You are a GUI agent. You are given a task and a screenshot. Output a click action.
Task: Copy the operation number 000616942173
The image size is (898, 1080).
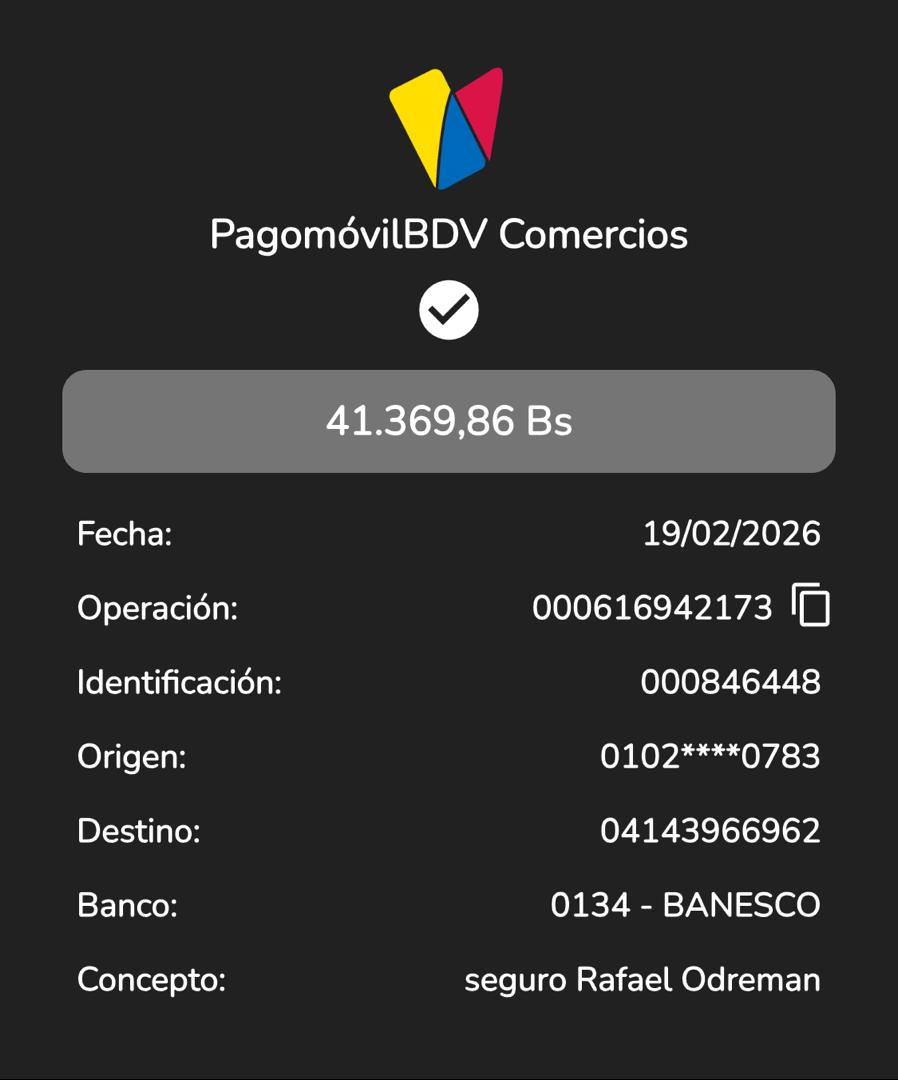pyautogui.click(x=811, y=606)
